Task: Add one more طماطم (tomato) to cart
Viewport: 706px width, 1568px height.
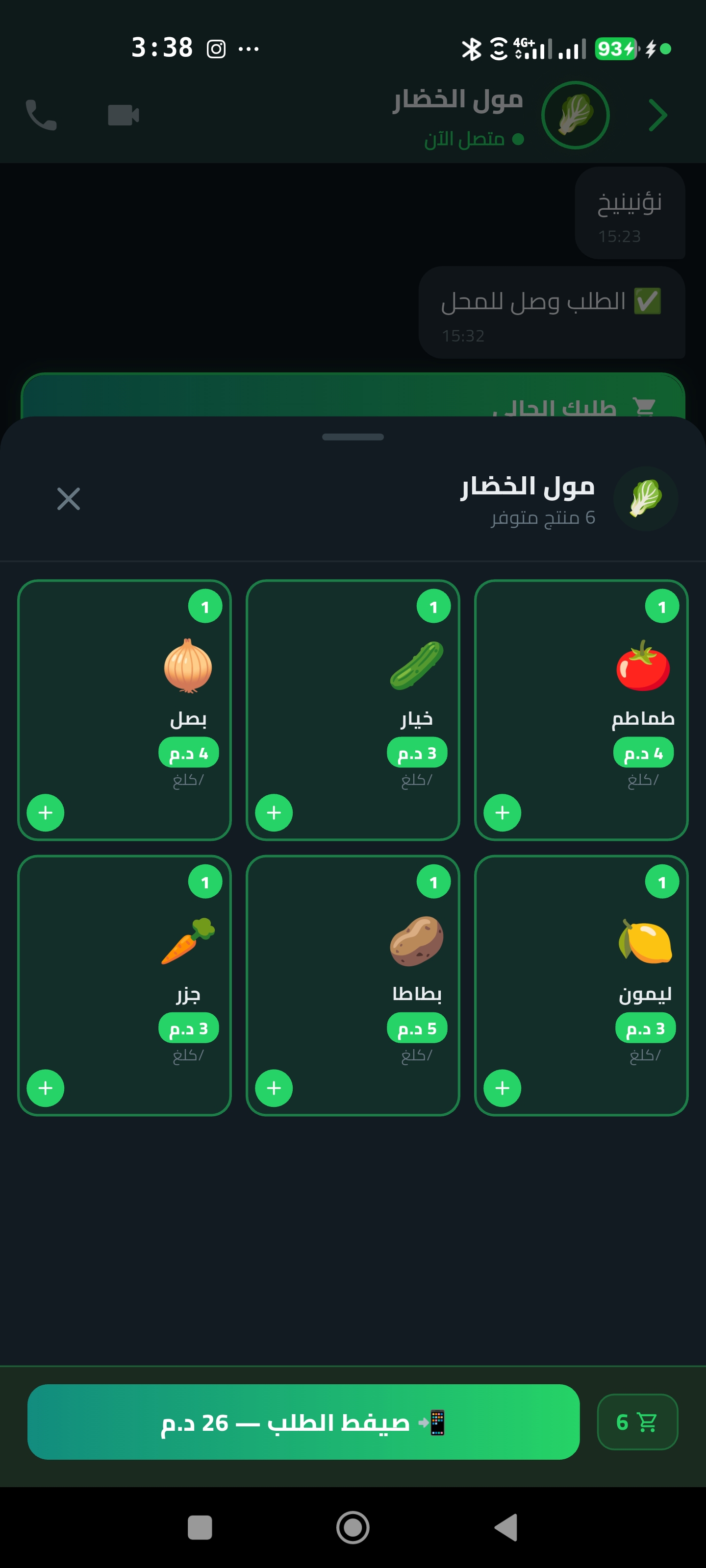Action: (503, 812)
